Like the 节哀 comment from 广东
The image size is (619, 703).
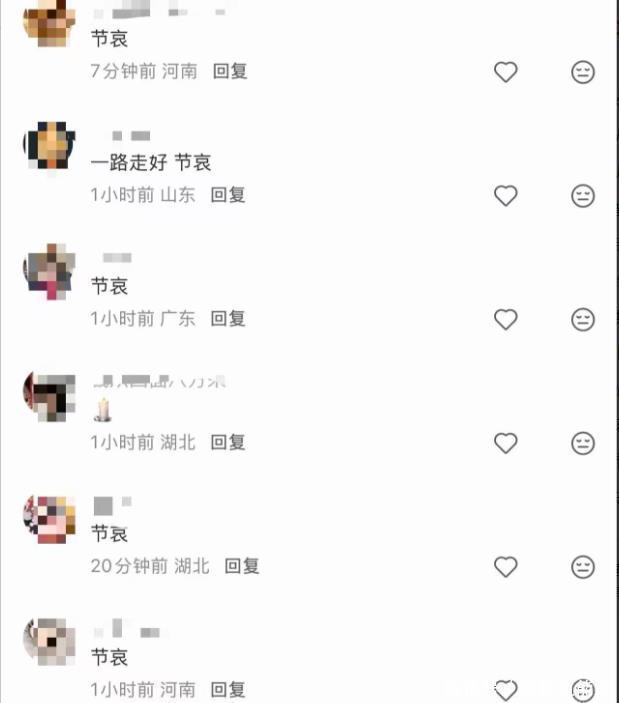click(506, 319)
